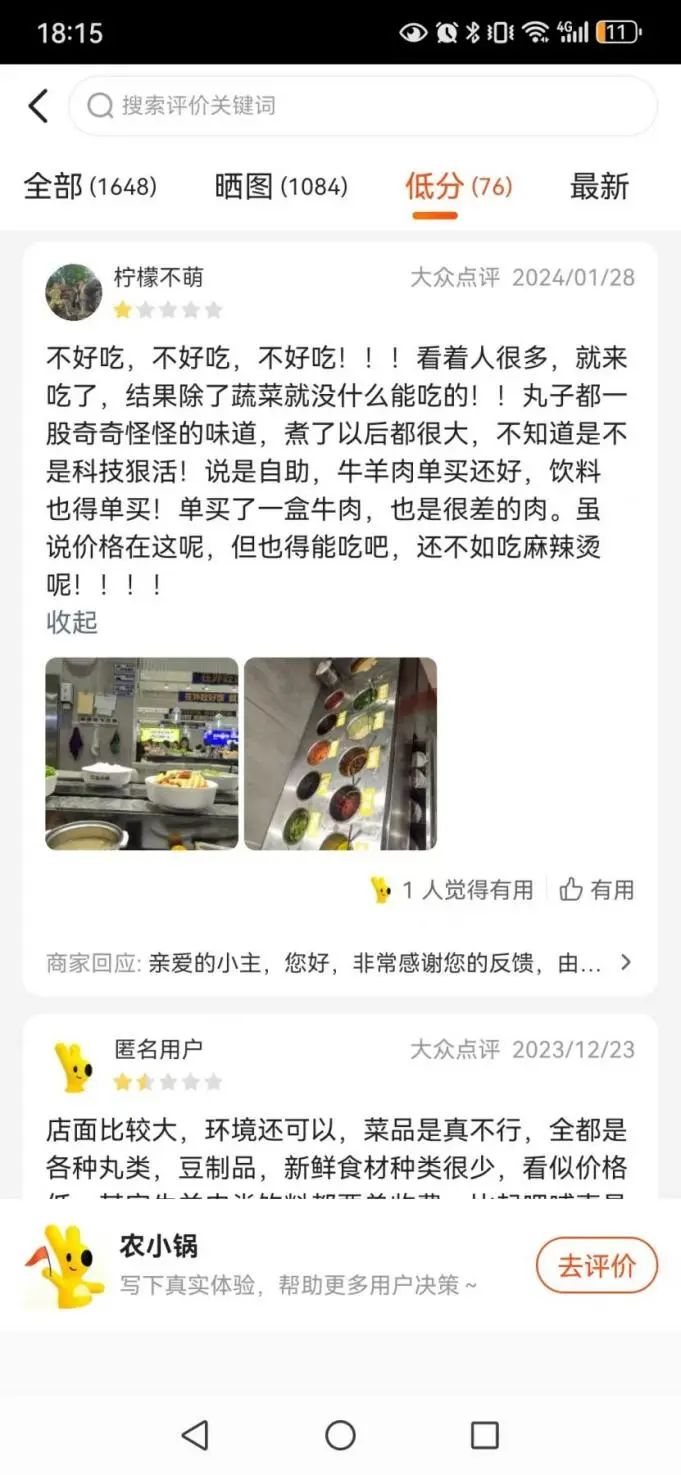View the second review photo of sauce bowls
681x1475 pixels.
pos(340,753)
